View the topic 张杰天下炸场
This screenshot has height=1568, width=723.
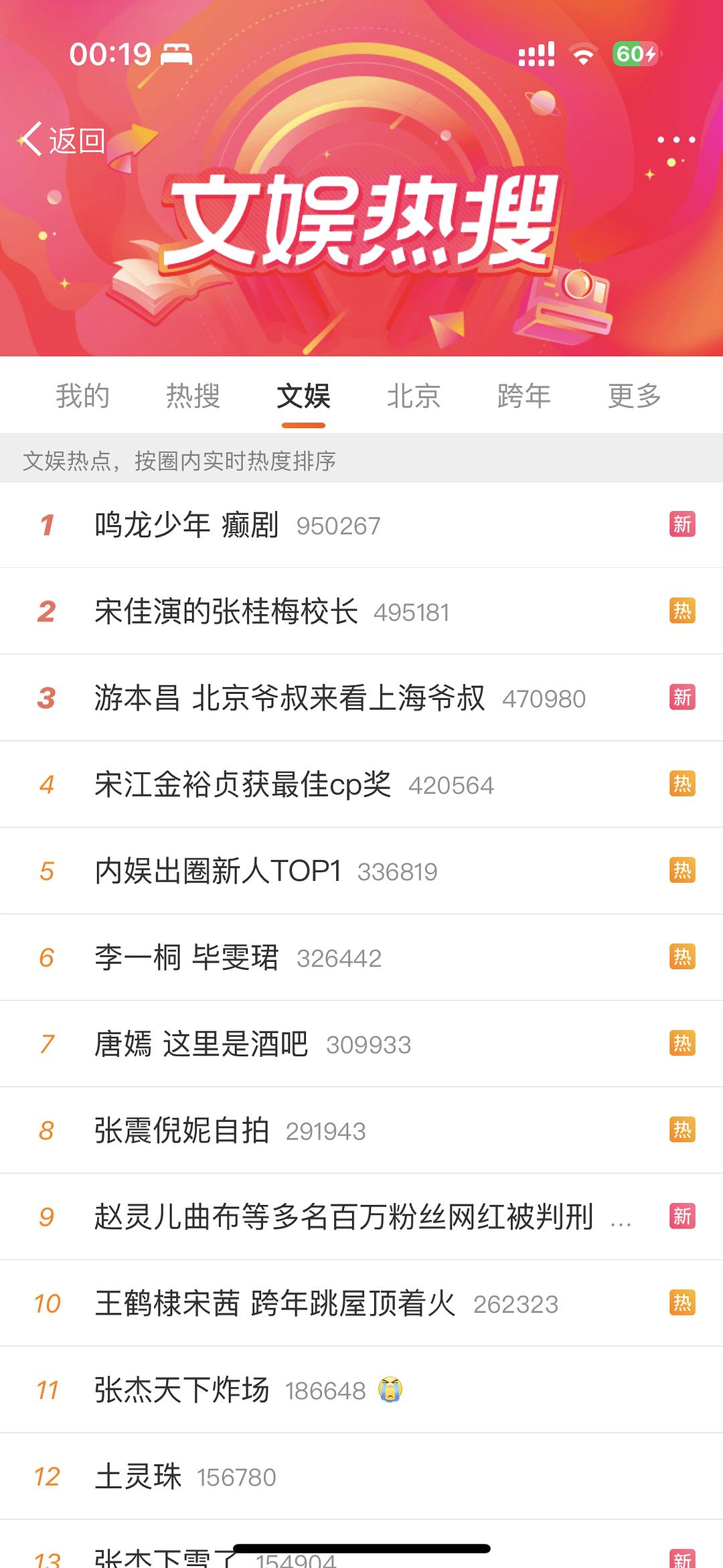(181, 1390)
